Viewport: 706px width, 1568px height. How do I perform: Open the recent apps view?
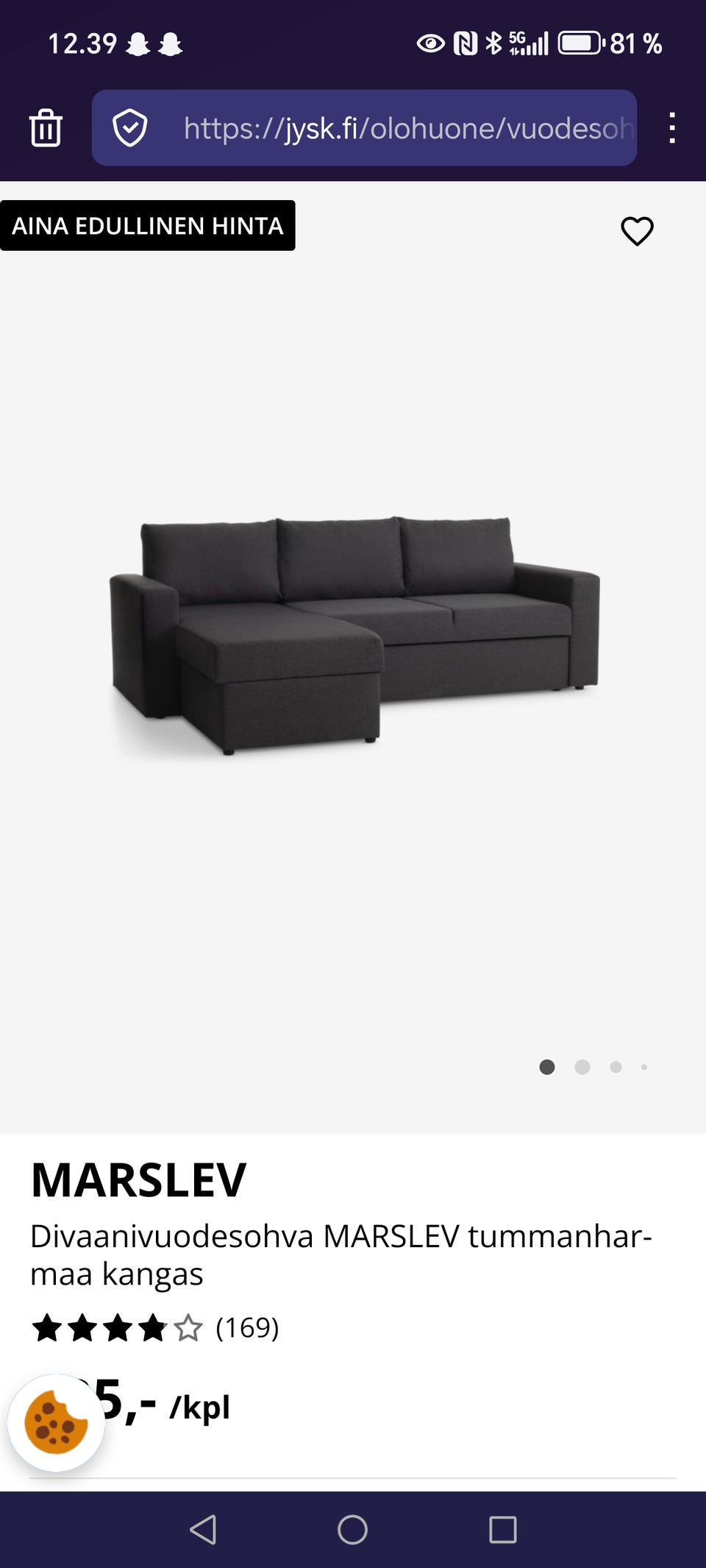(503, 1530)
